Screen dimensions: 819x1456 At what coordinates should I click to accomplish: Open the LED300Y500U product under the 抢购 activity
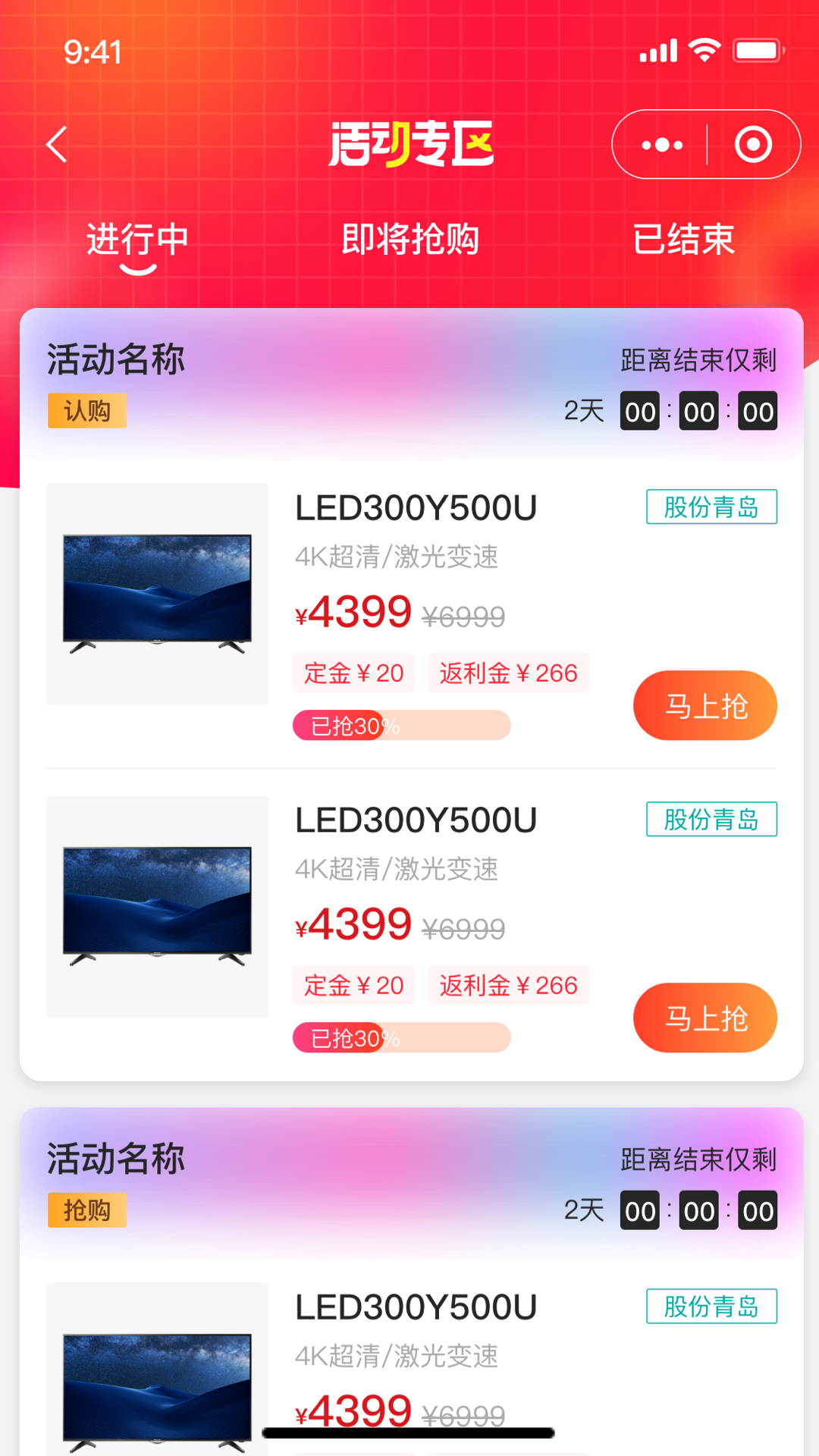point(416,1307)
